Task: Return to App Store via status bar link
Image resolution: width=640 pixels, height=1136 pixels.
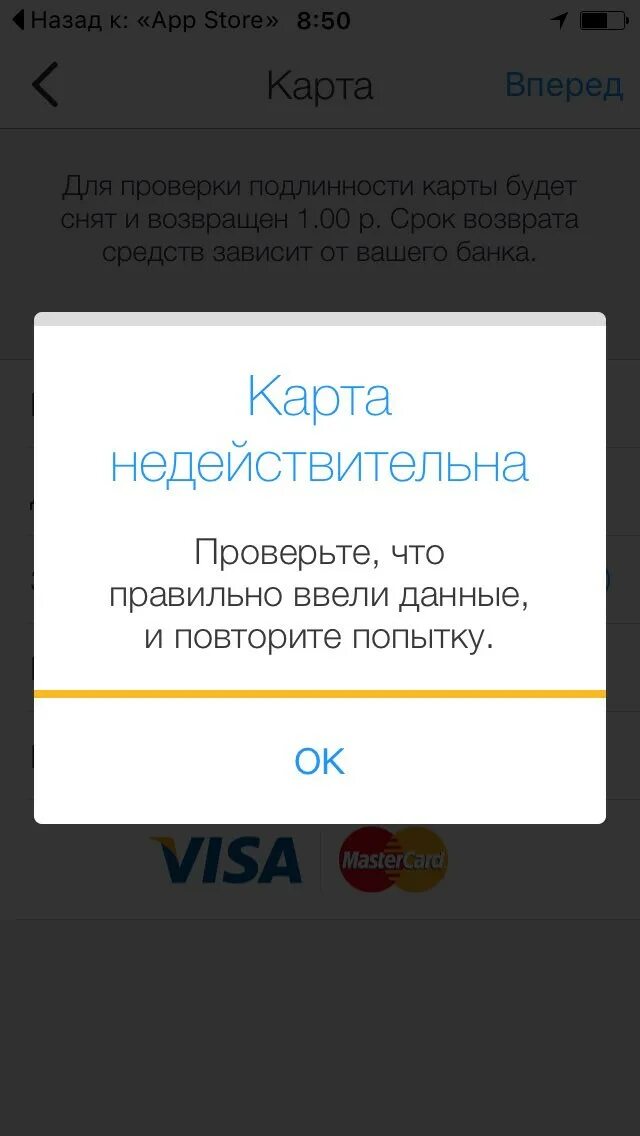Action: pyautogui.click(x=146, y=20)
